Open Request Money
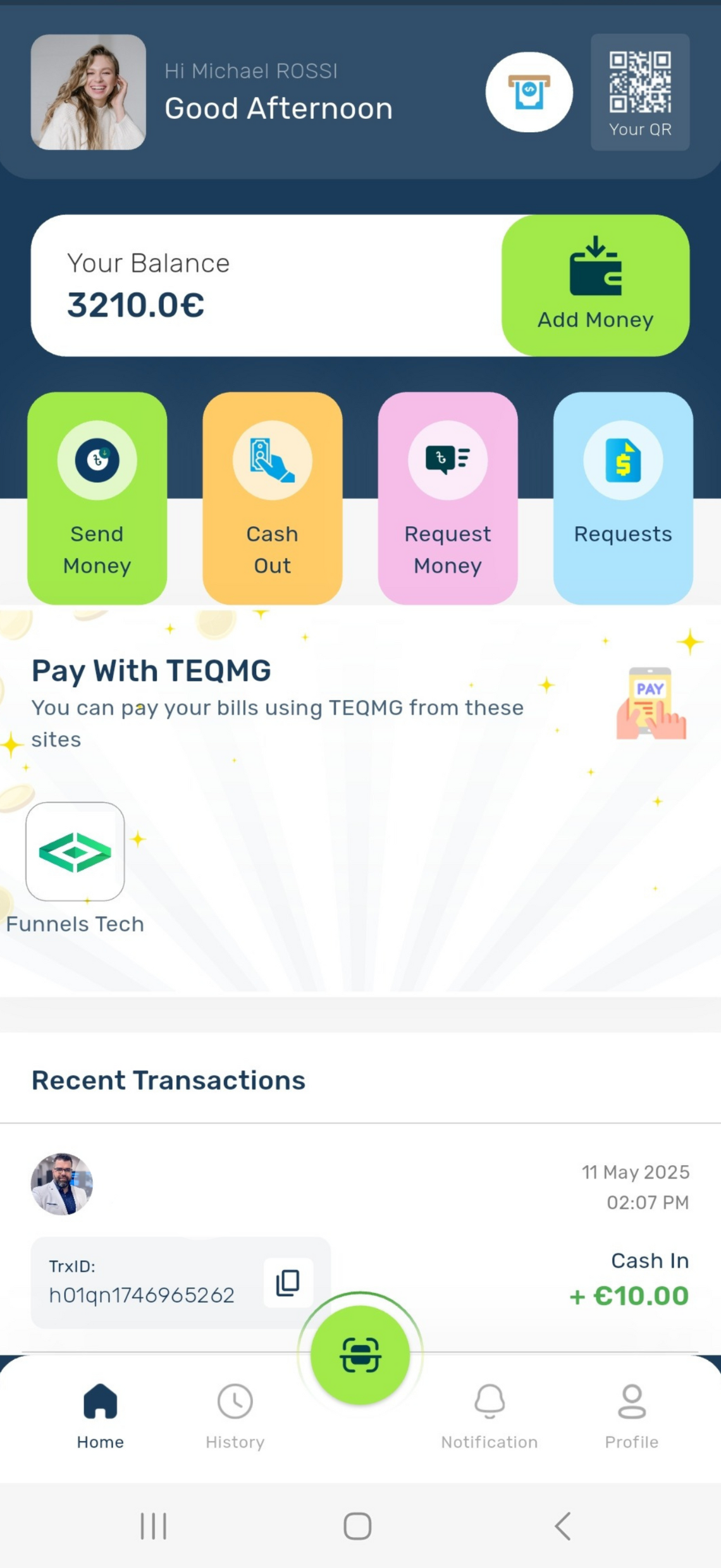The height and width of the screenshot is (1568, 721). click(447, 498)
